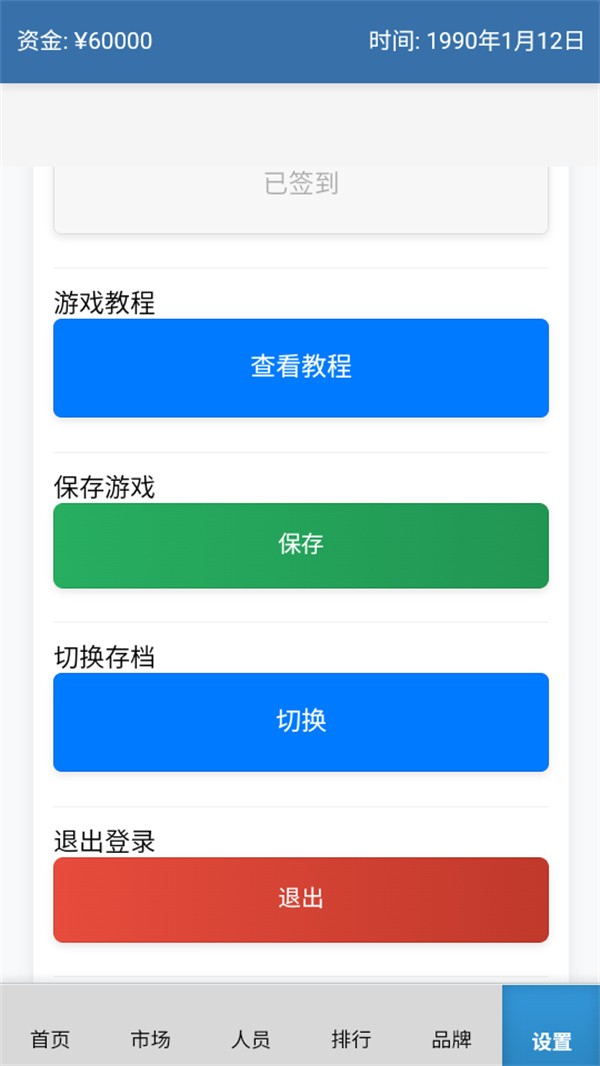Go to the 首页 tab
This screenshot has width=600, height=1066.
point(50,1038)
